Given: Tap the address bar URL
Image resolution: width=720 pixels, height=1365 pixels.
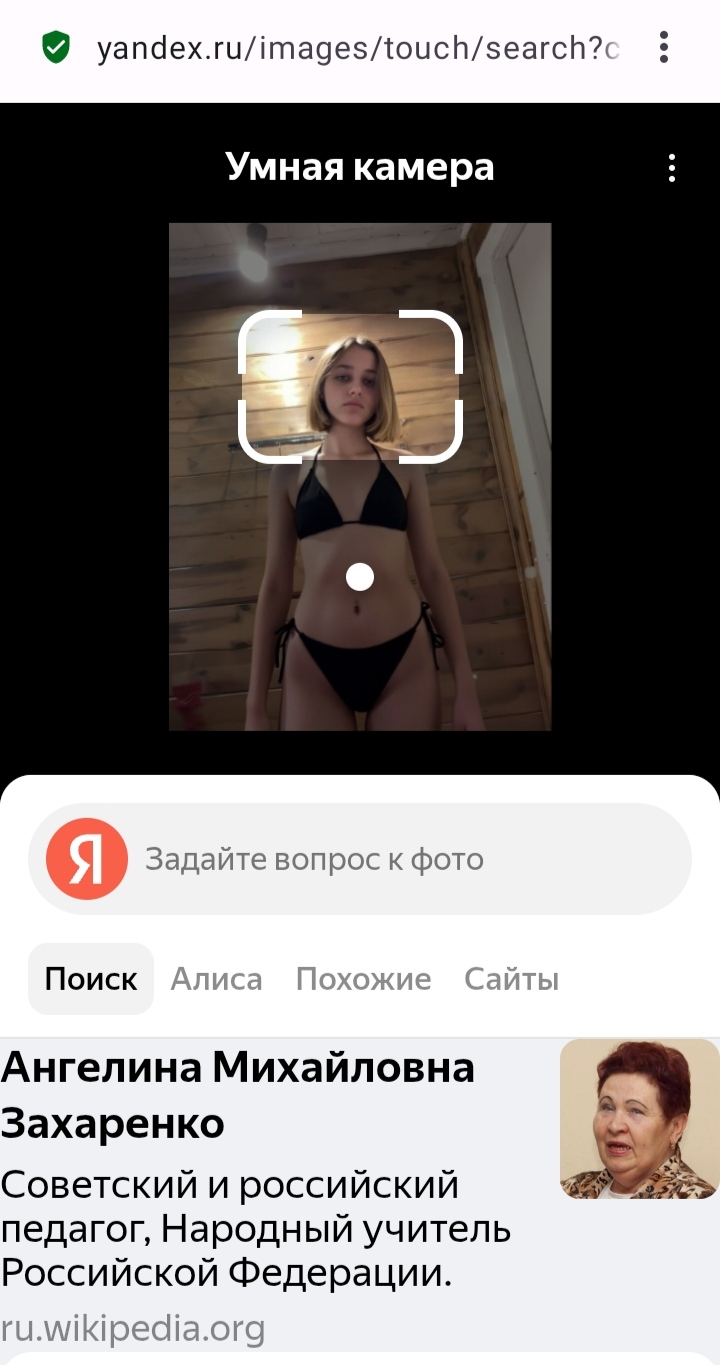Looking at the screenshot, I should (357, 48).
